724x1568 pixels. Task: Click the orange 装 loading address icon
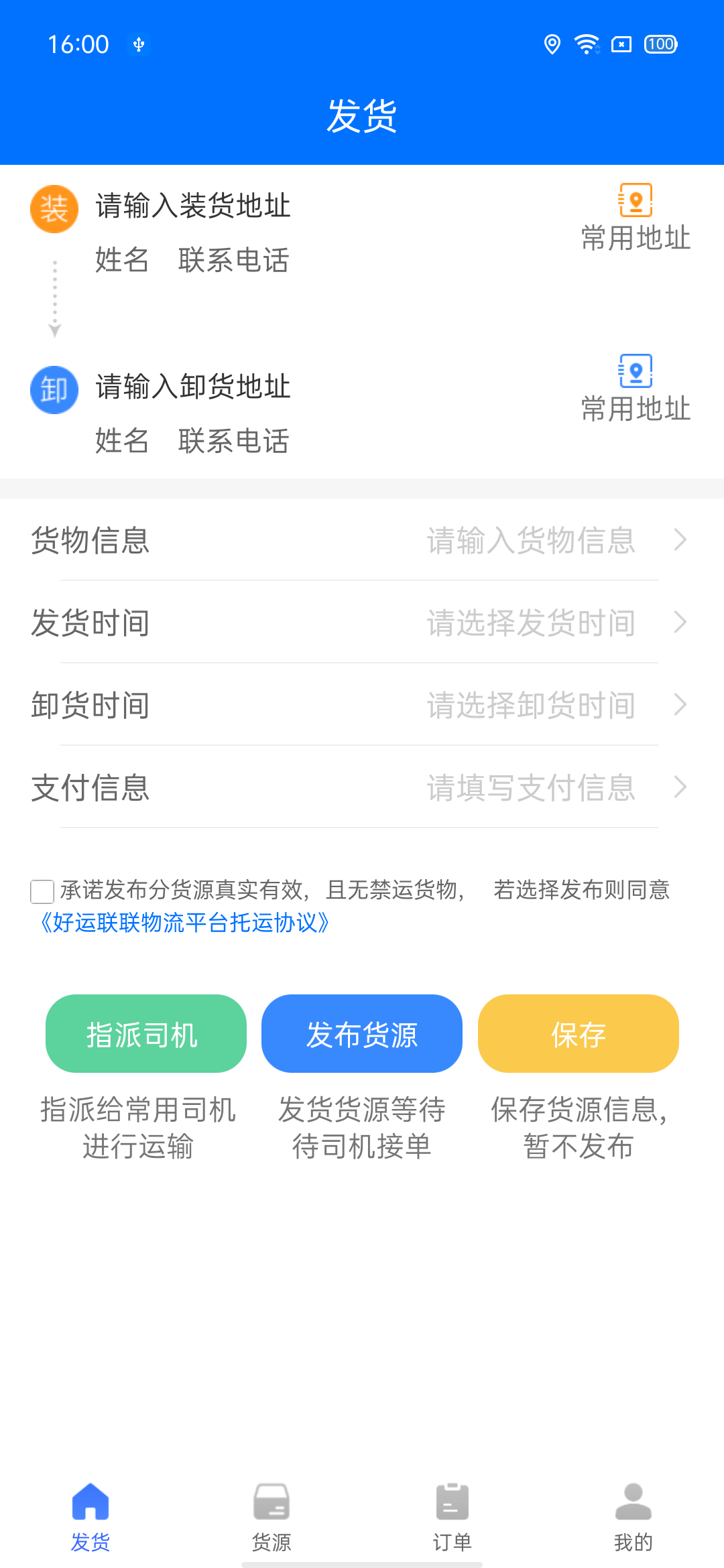[x=54, y=208]
